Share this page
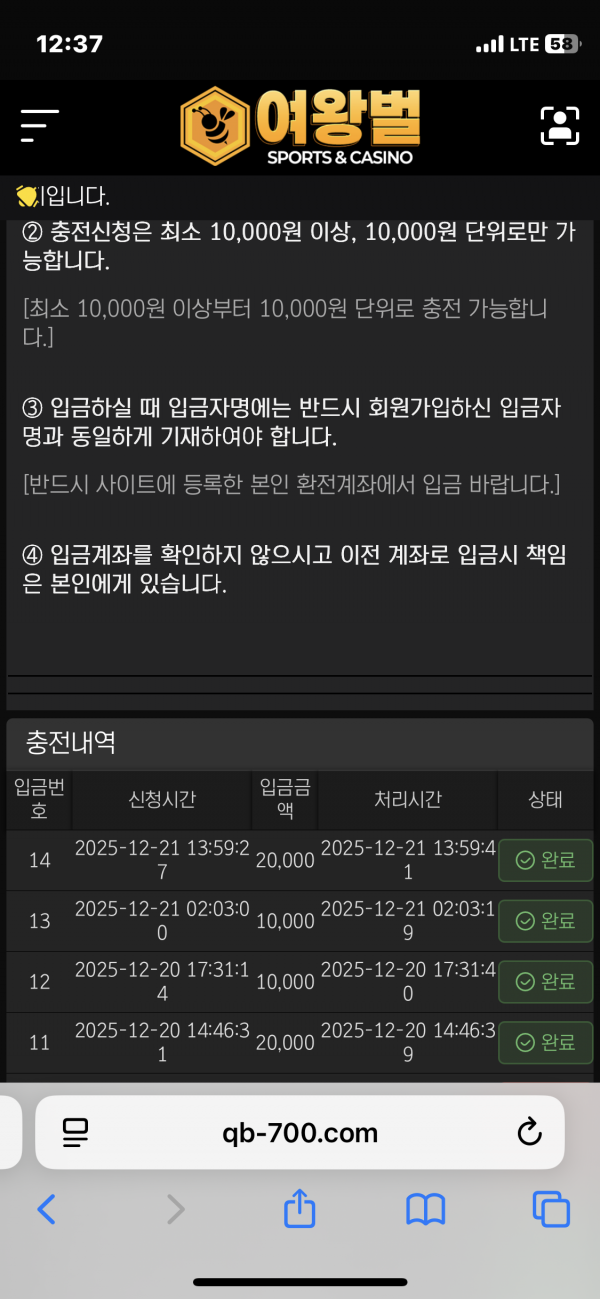 pos(299,1210)
